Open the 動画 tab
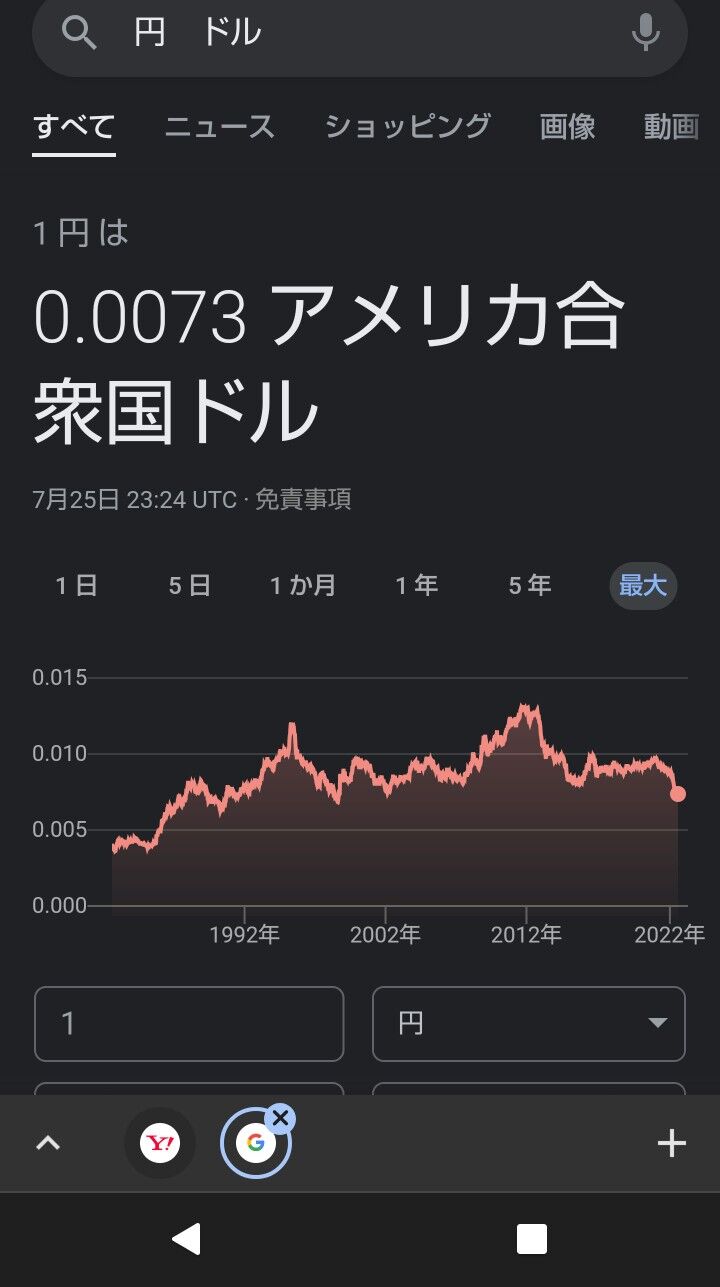 coord(671,127)
